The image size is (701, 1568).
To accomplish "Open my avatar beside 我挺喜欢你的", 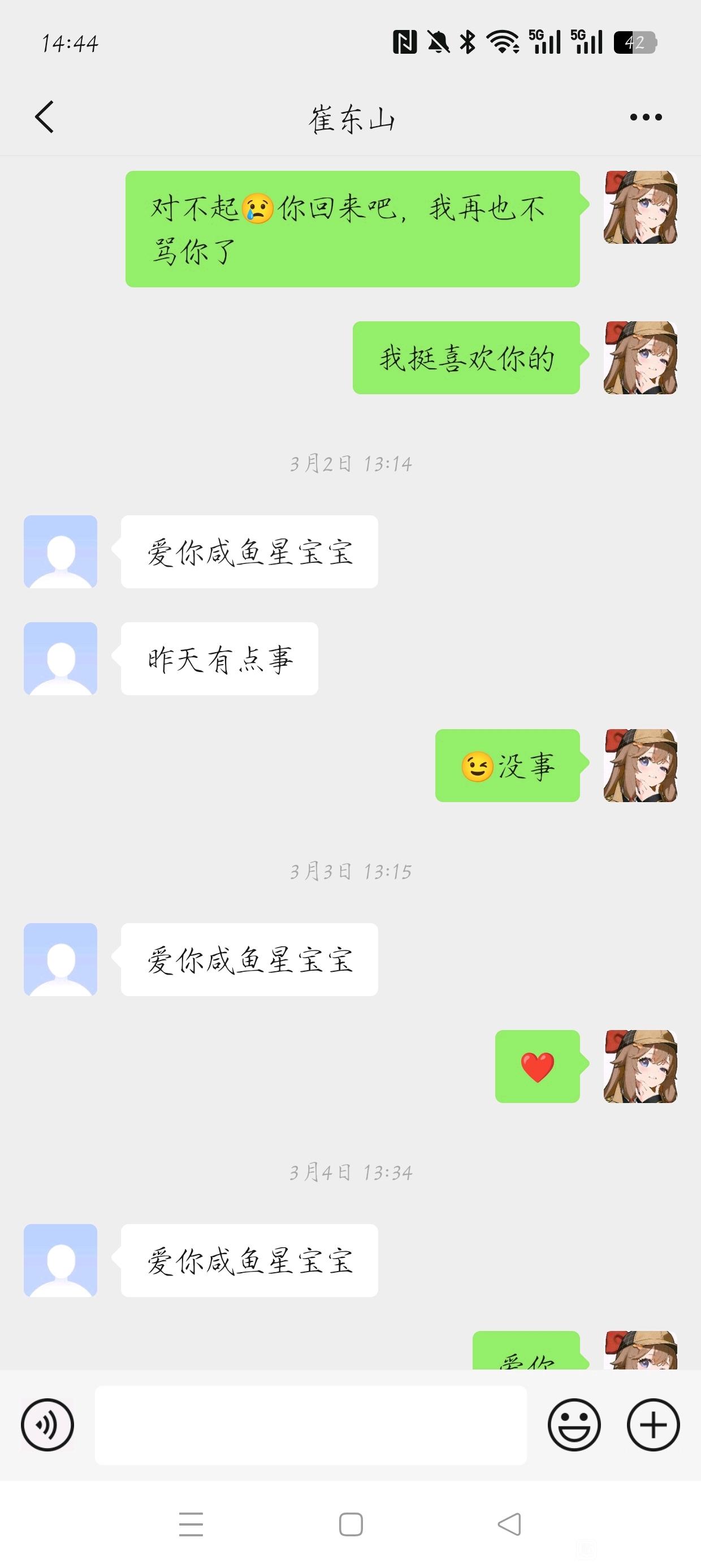I will (x=640, y=358).
